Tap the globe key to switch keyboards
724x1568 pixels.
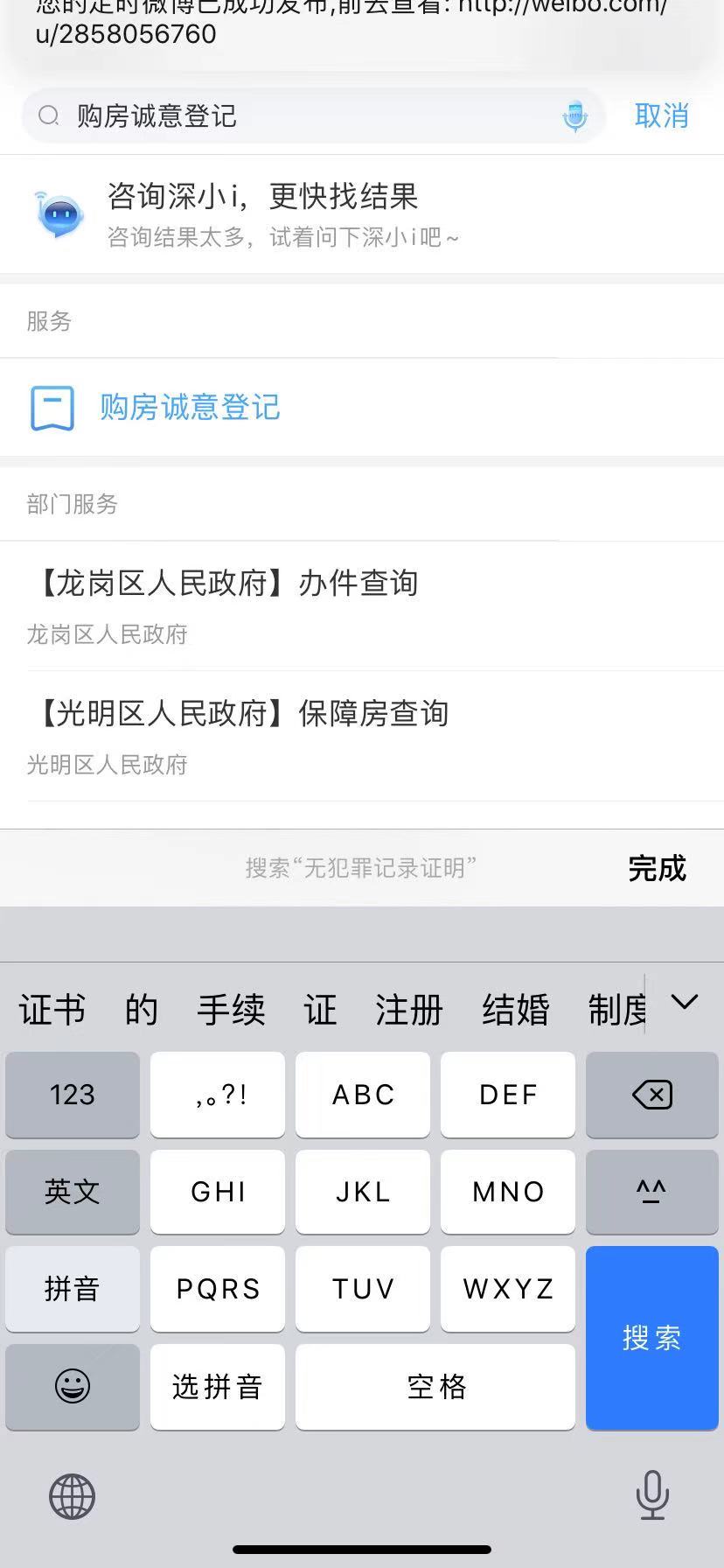click(73, 1496)
